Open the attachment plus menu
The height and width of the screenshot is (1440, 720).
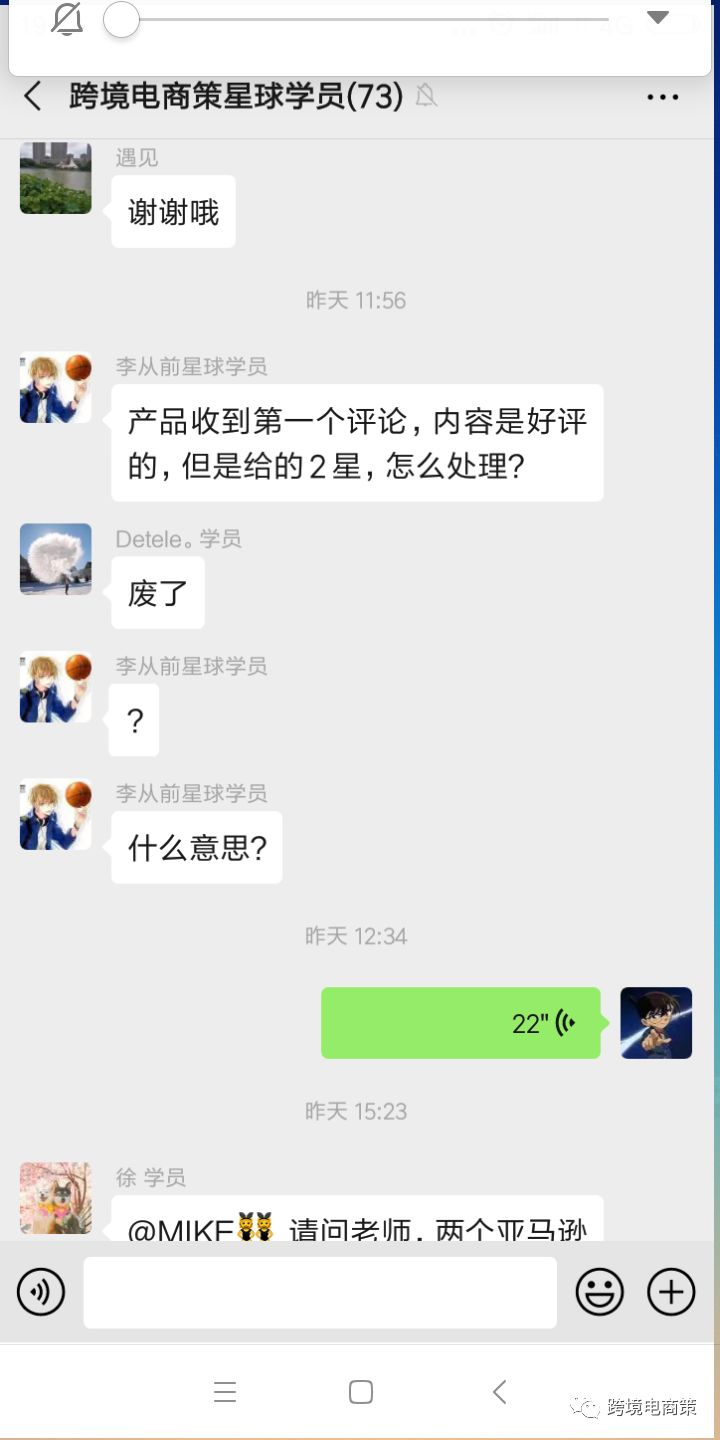coord(670,1291)
